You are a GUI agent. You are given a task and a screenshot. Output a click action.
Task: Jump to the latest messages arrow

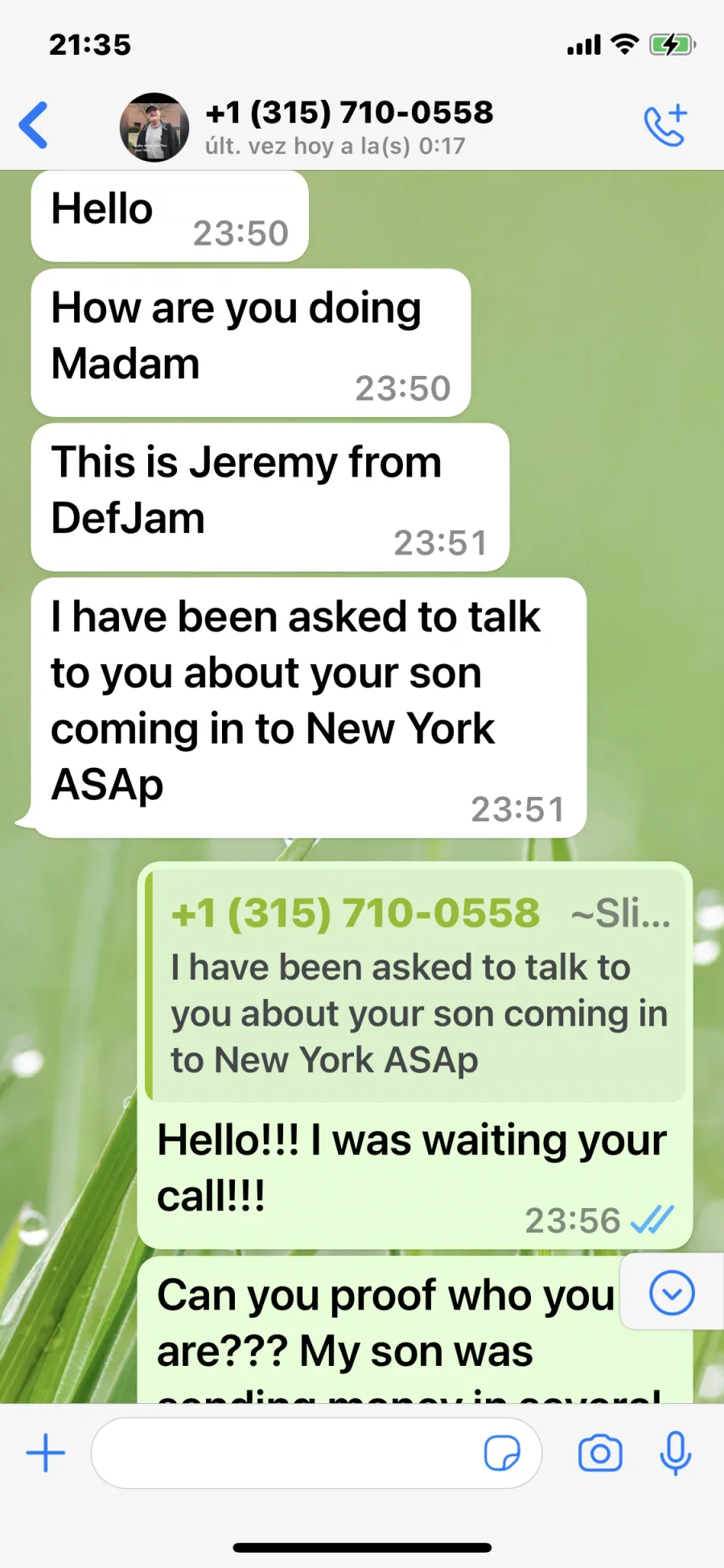tap(672, 1293)
